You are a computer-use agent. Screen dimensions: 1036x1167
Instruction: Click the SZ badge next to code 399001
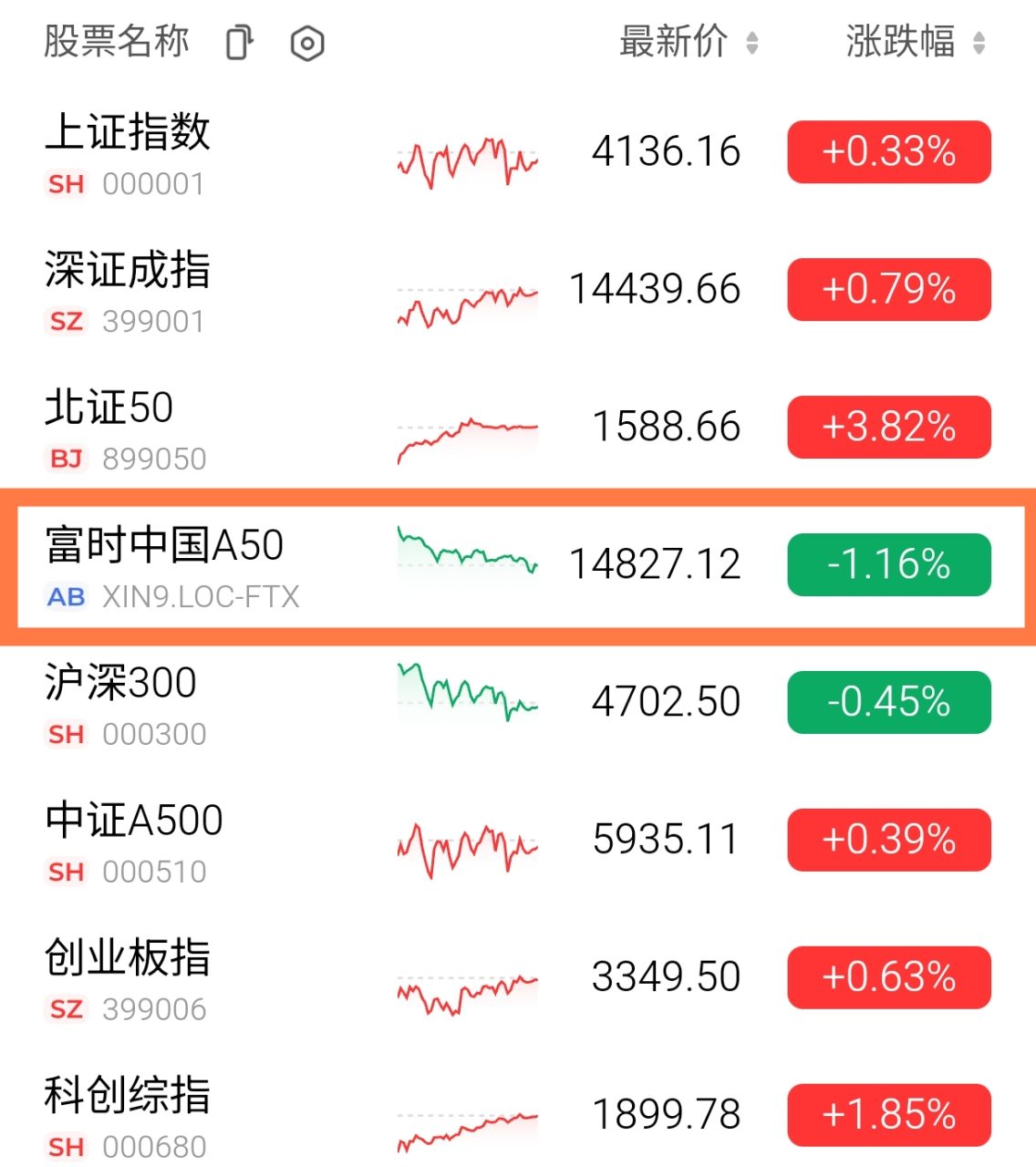(65, 321)
